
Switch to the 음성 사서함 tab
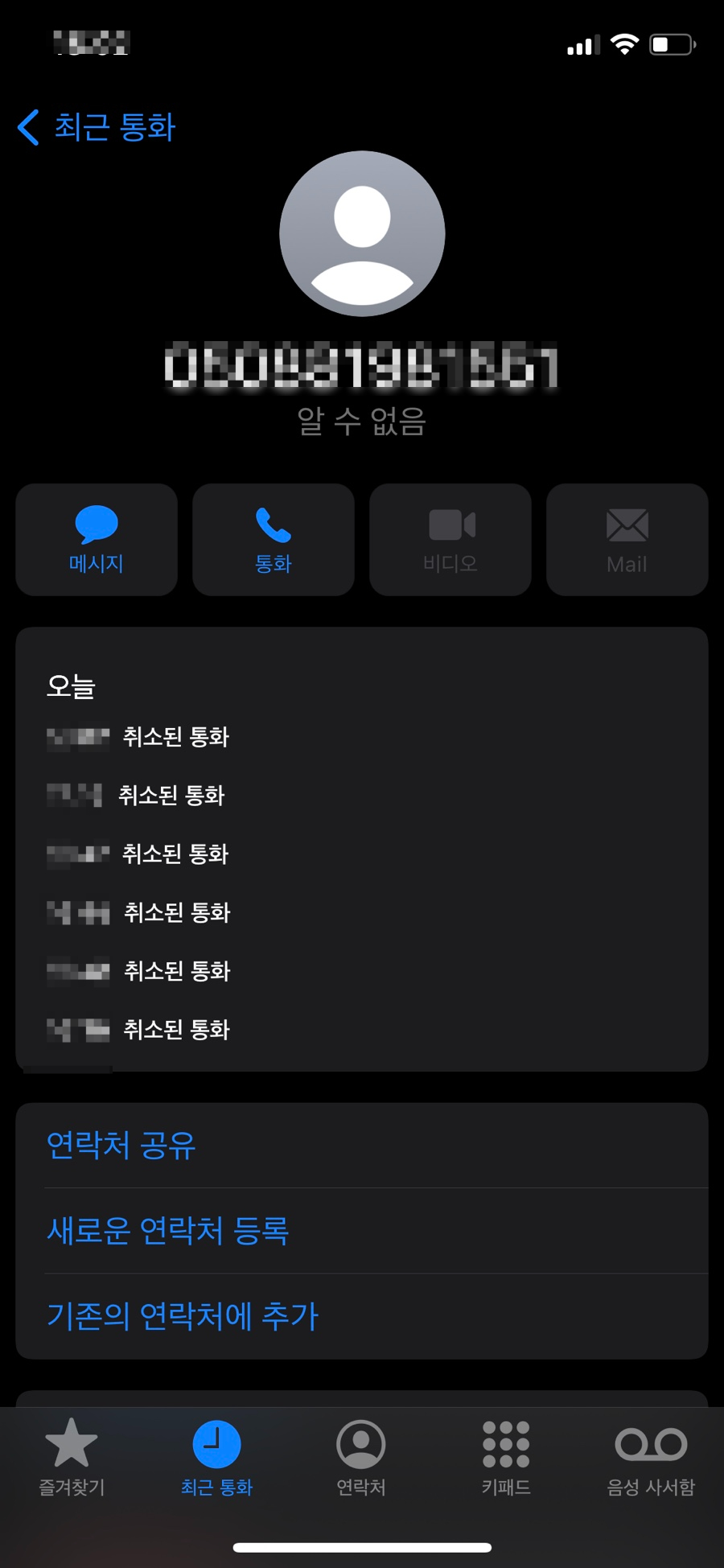coord(651,1456)
